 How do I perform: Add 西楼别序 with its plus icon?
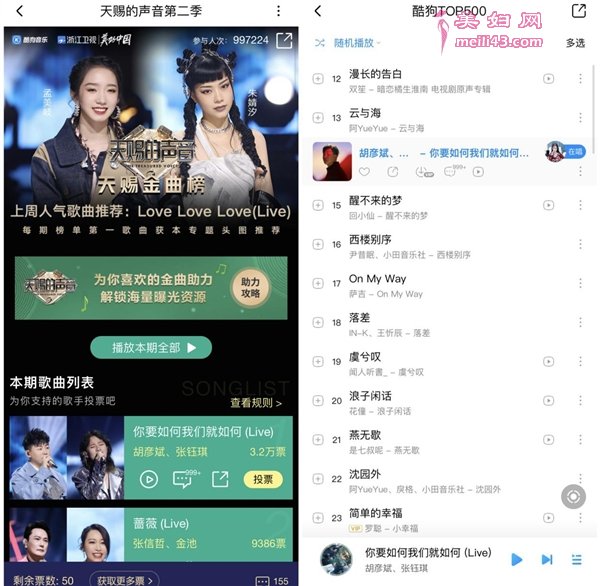(x=318, y=244)
